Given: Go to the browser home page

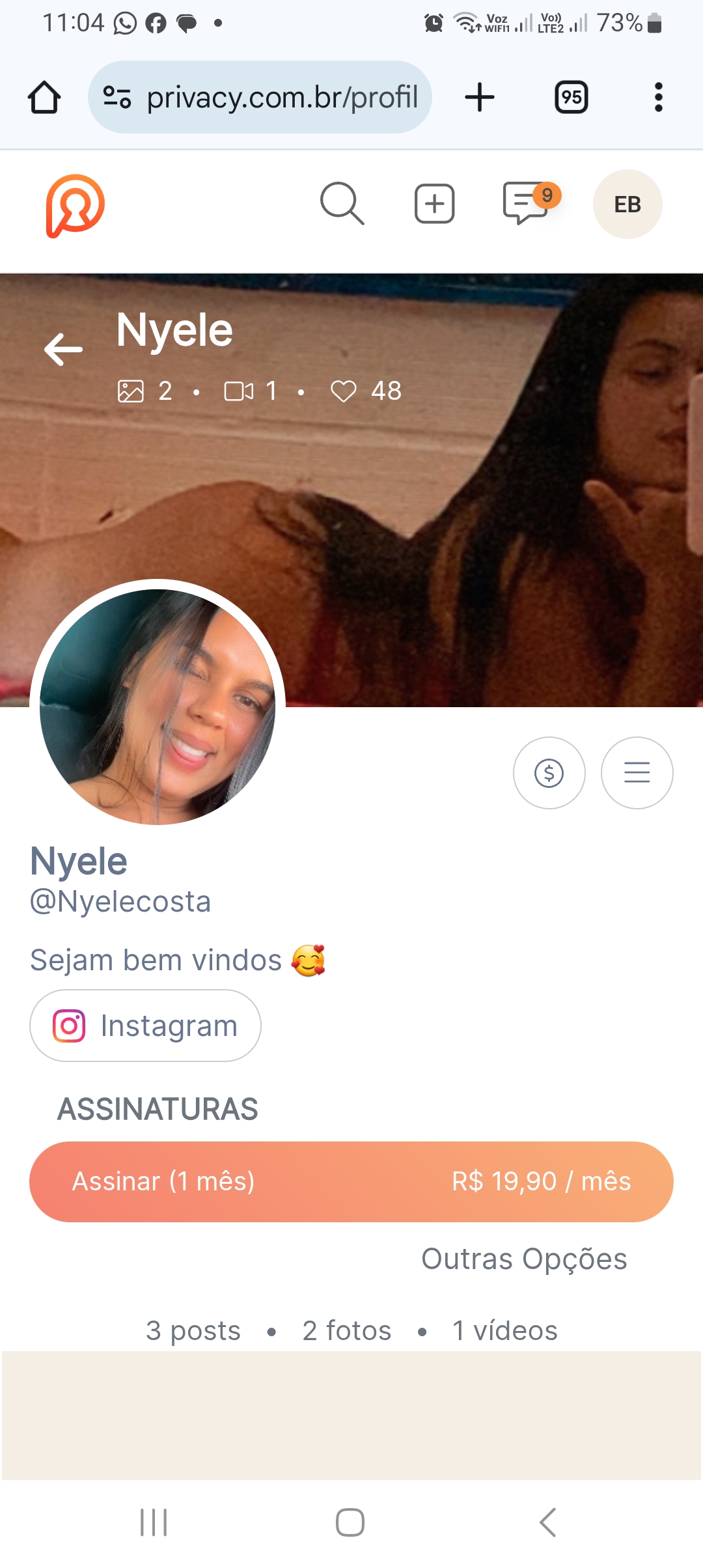Looking at the screenshot, I should [44, 98].
